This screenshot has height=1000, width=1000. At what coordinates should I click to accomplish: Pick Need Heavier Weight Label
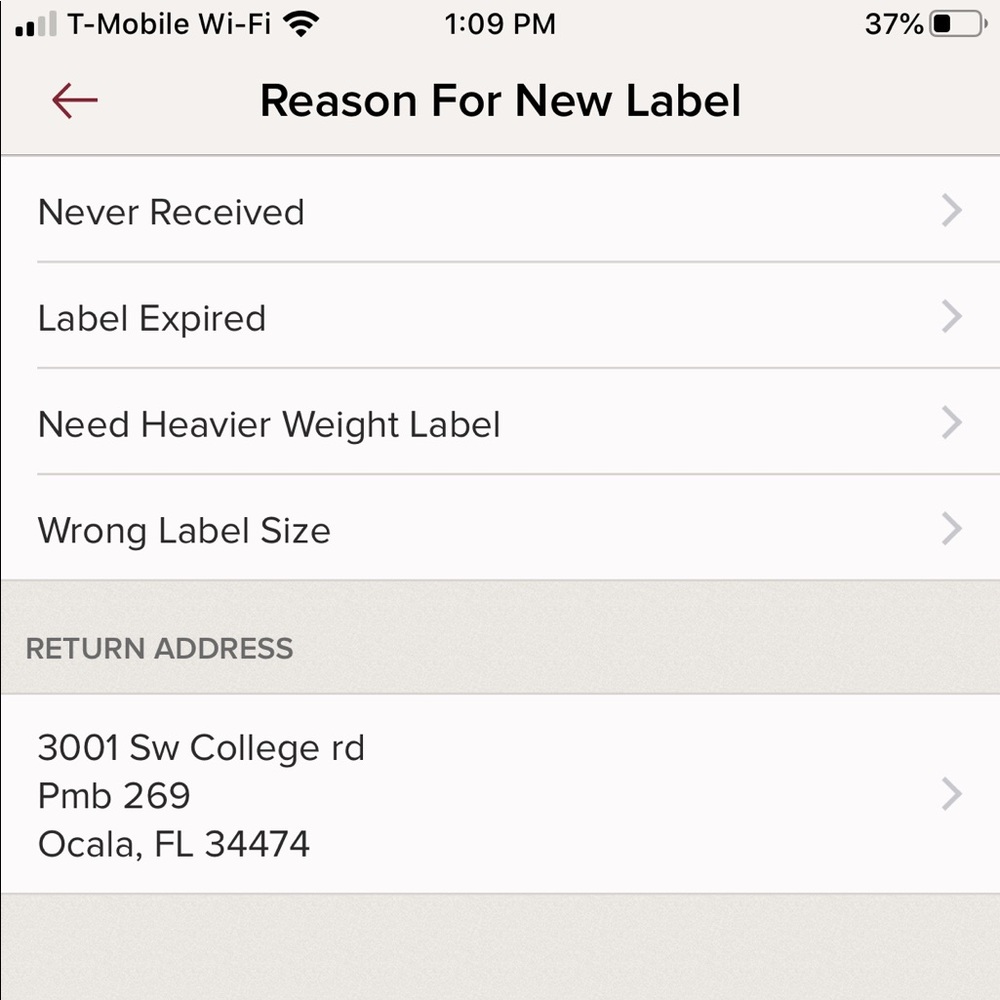(500, 424)
